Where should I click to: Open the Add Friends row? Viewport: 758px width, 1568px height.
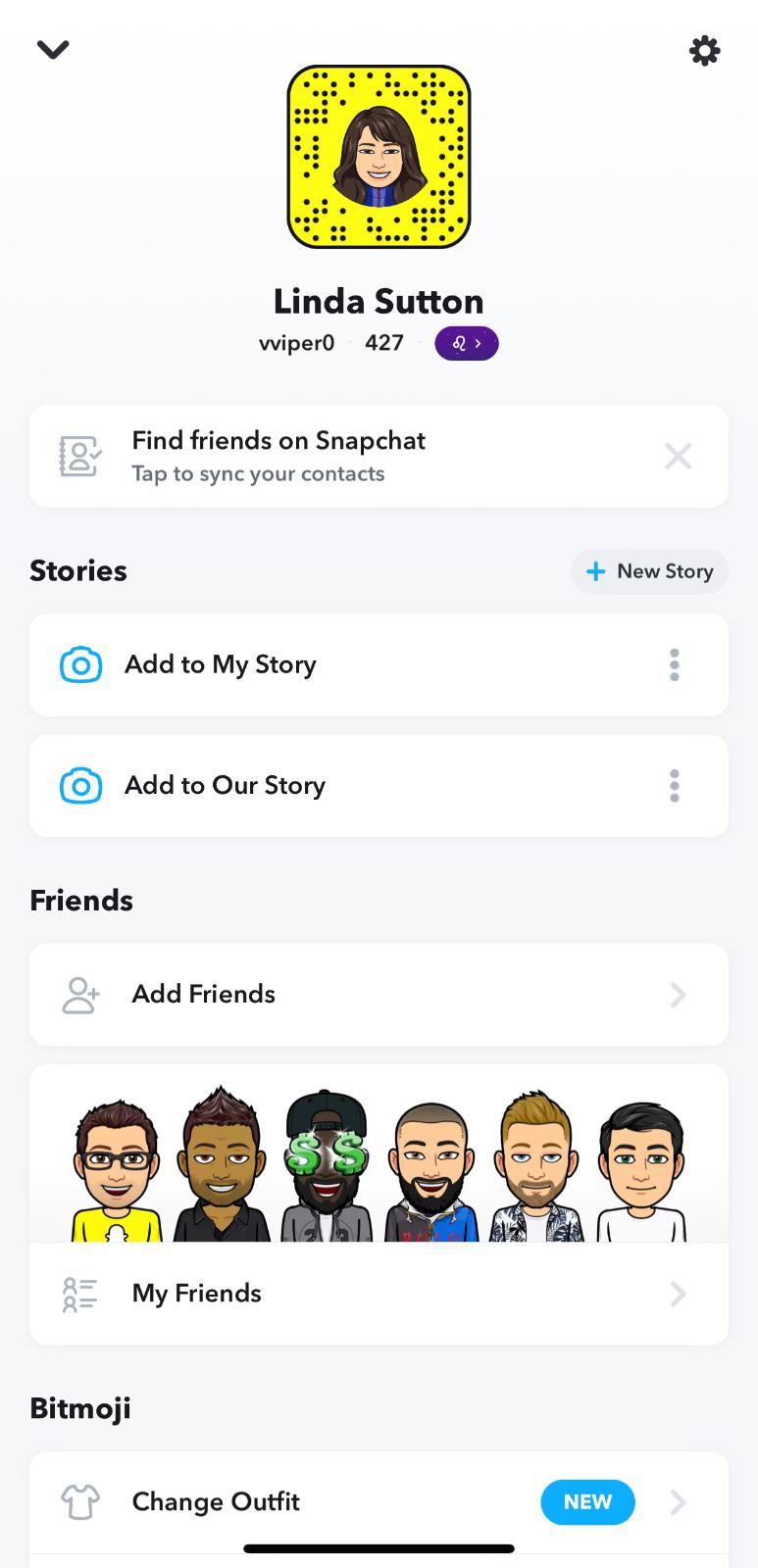point(379,995)
